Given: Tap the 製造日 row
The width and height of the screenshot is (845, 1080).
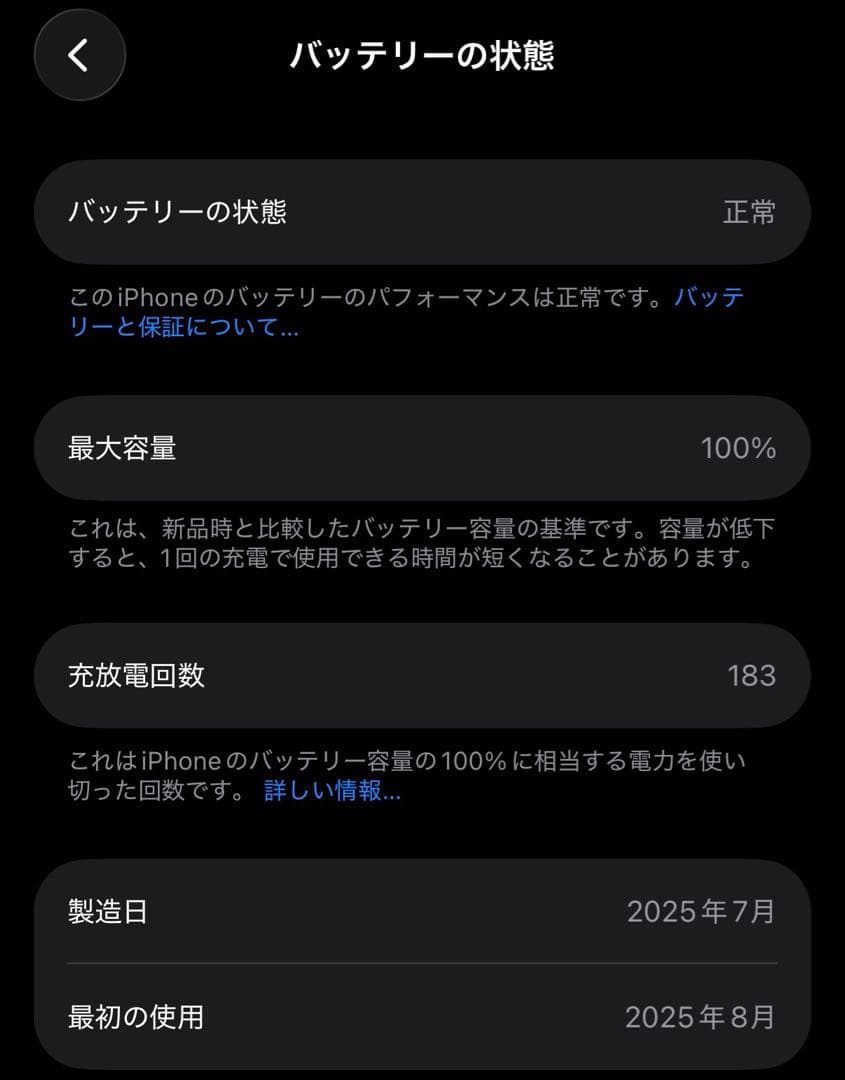Looking at the screenshot, I should [x=422, y=910].
